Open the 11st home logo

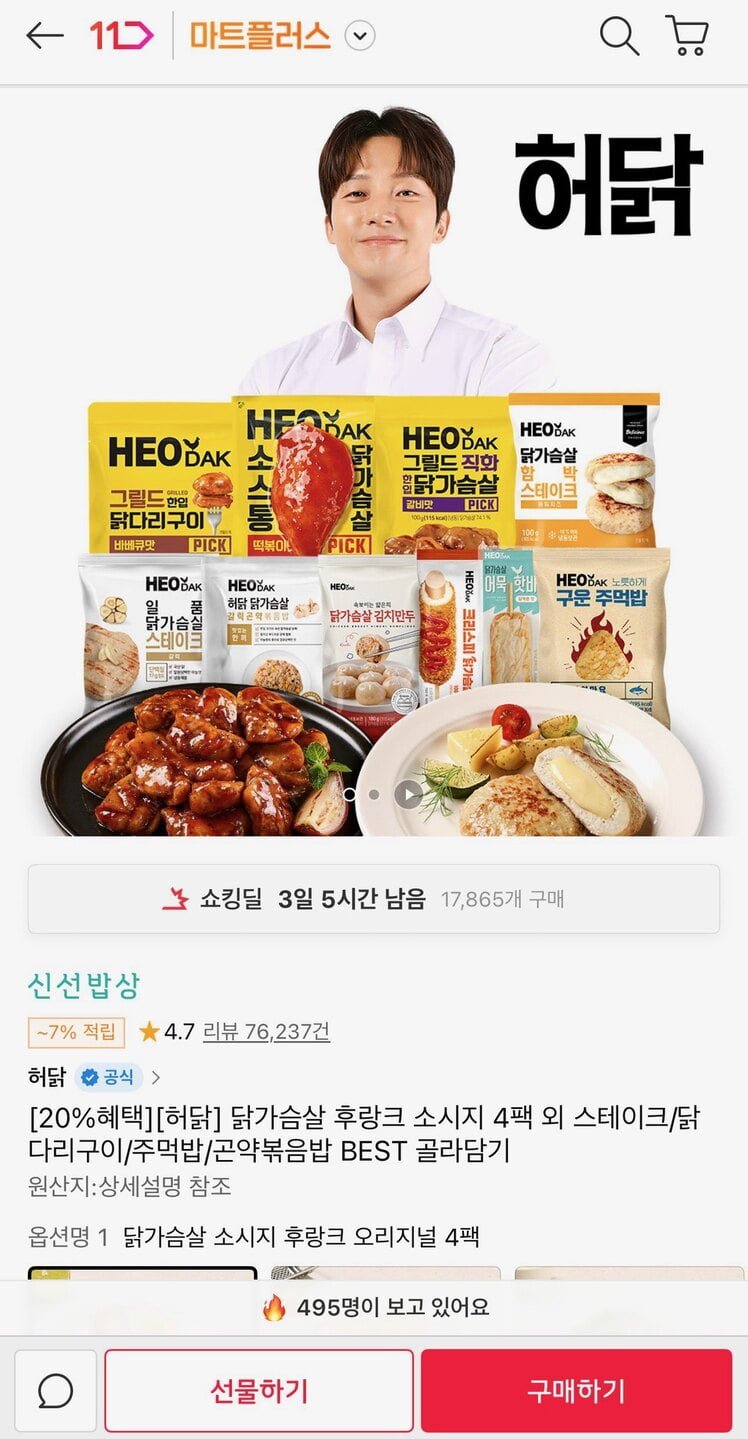[121, 36]
